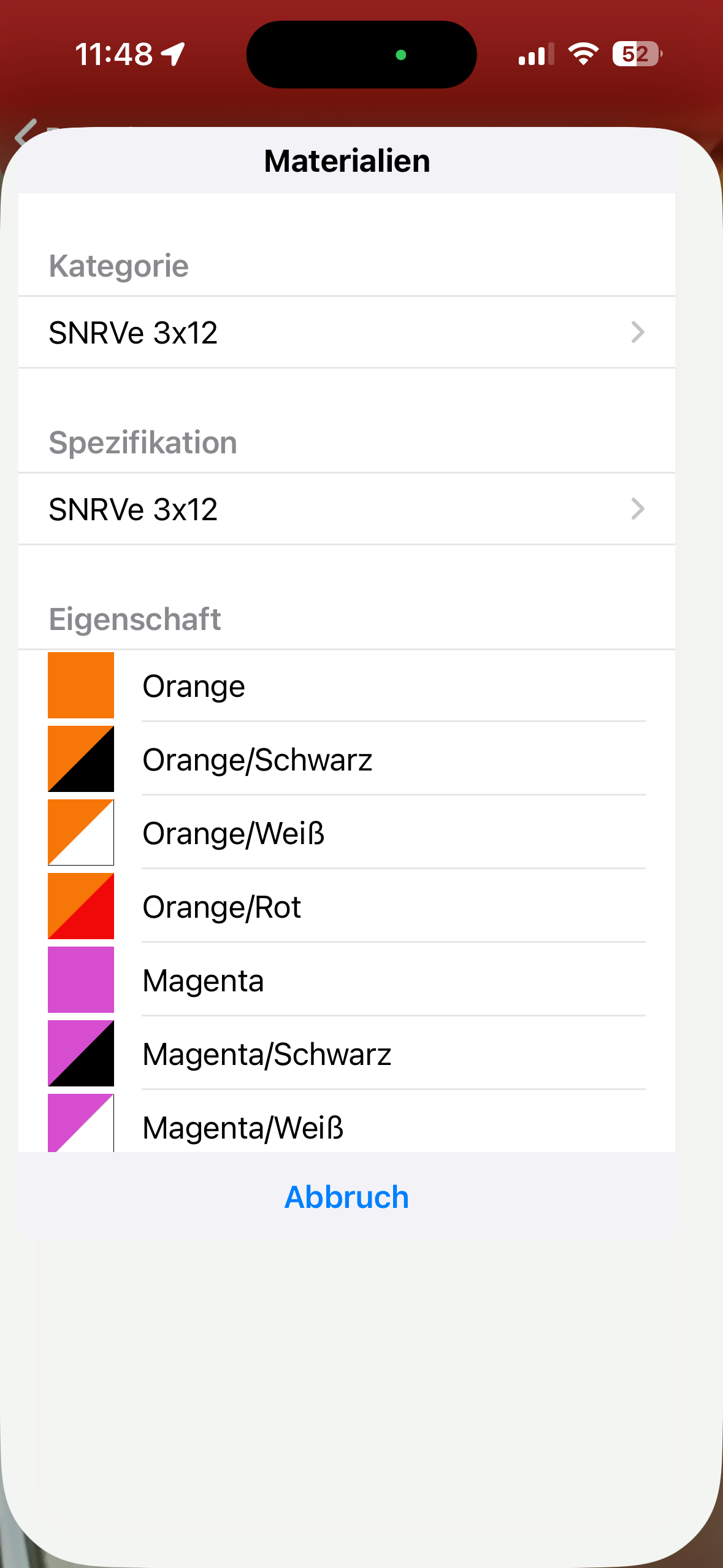Pick Magenta/Weiß from the list
Viewport: 723px width, 1568px height.
coord(346,1126)
